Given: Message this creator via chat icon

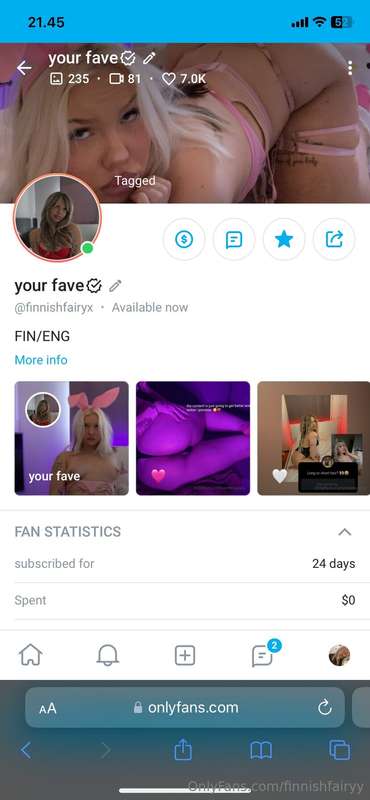Looking at the screenshot, I should point(234,239).
